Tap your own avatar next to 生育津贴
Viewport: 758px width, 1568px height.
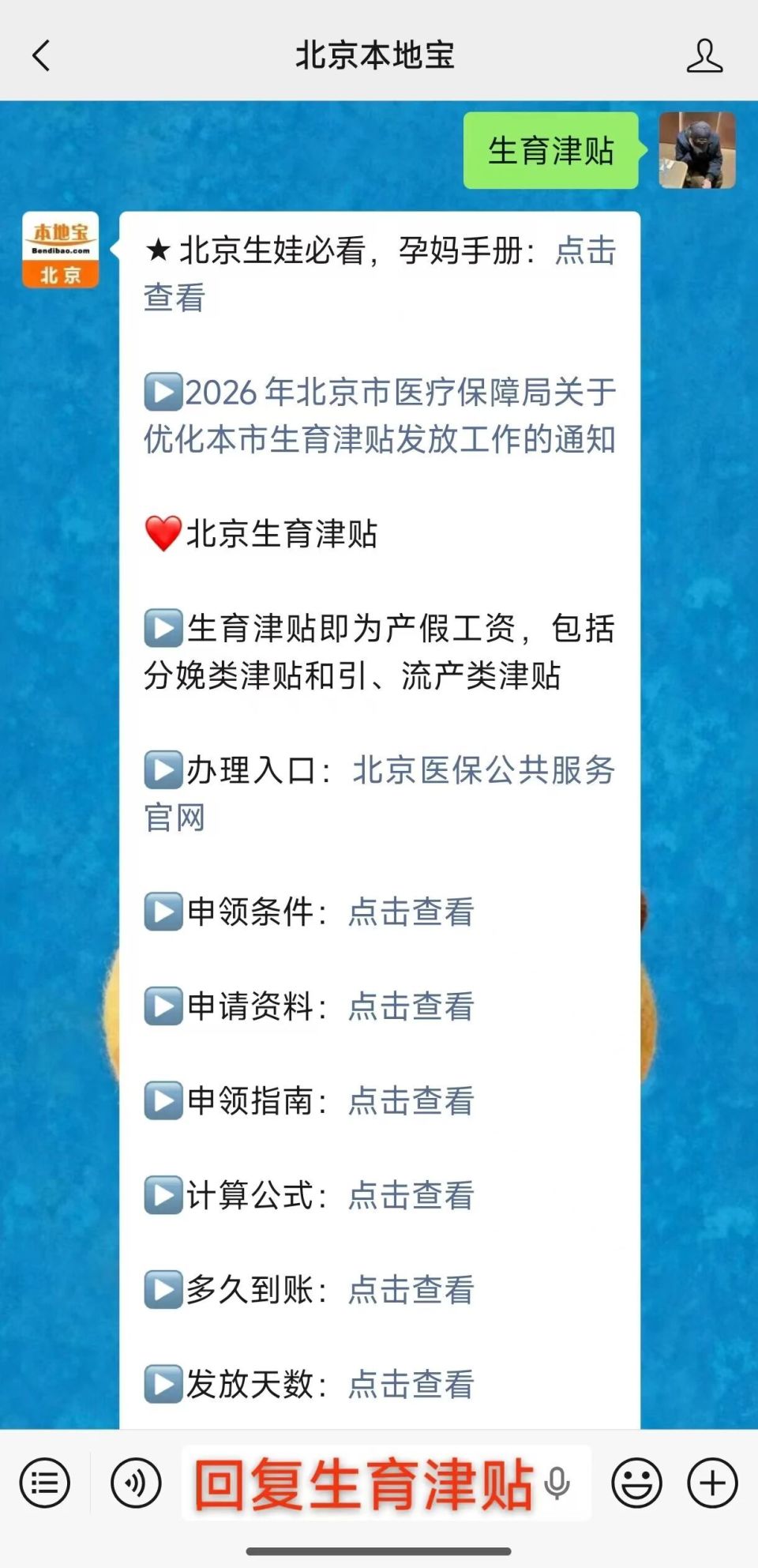(698, 150)
